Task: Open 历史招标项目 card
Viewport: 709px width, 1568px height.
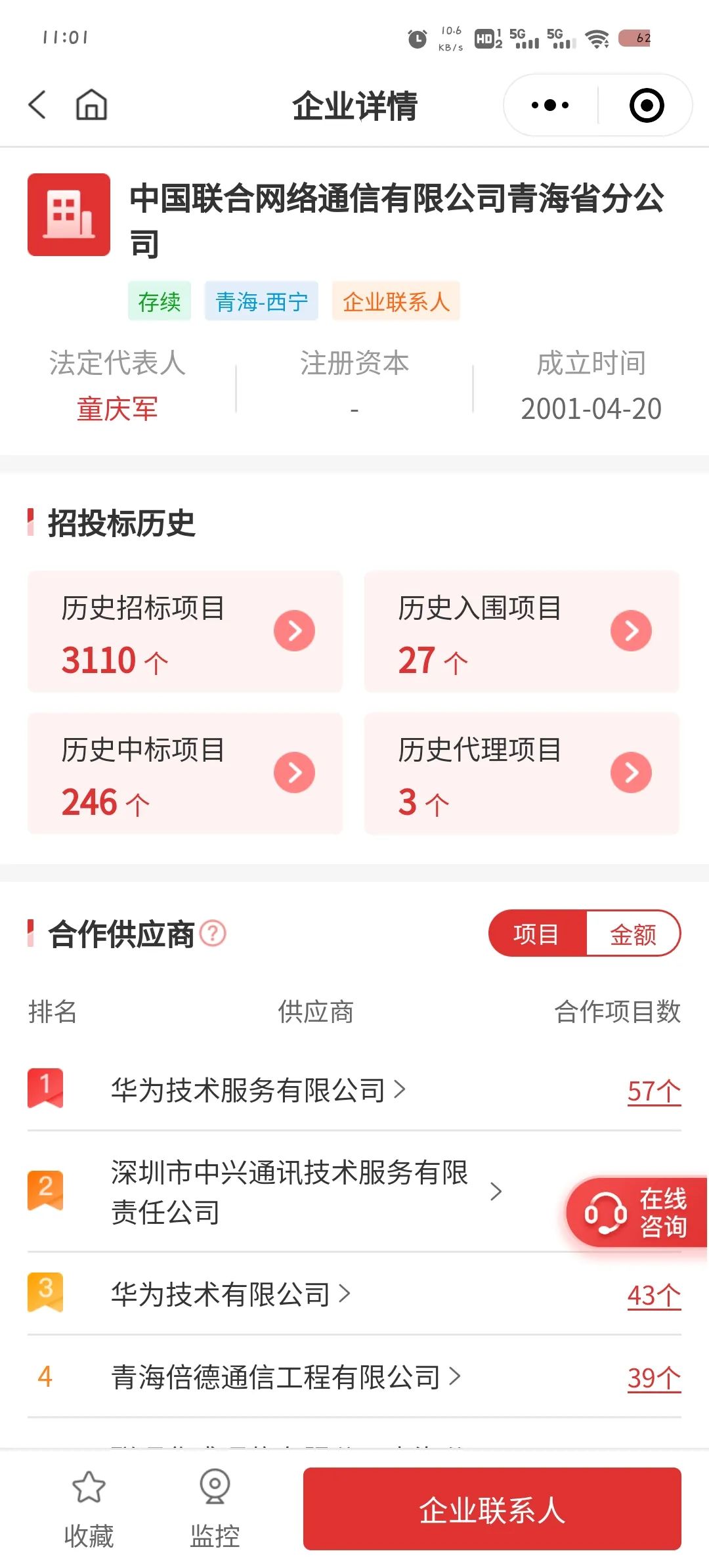Action: 185,631
